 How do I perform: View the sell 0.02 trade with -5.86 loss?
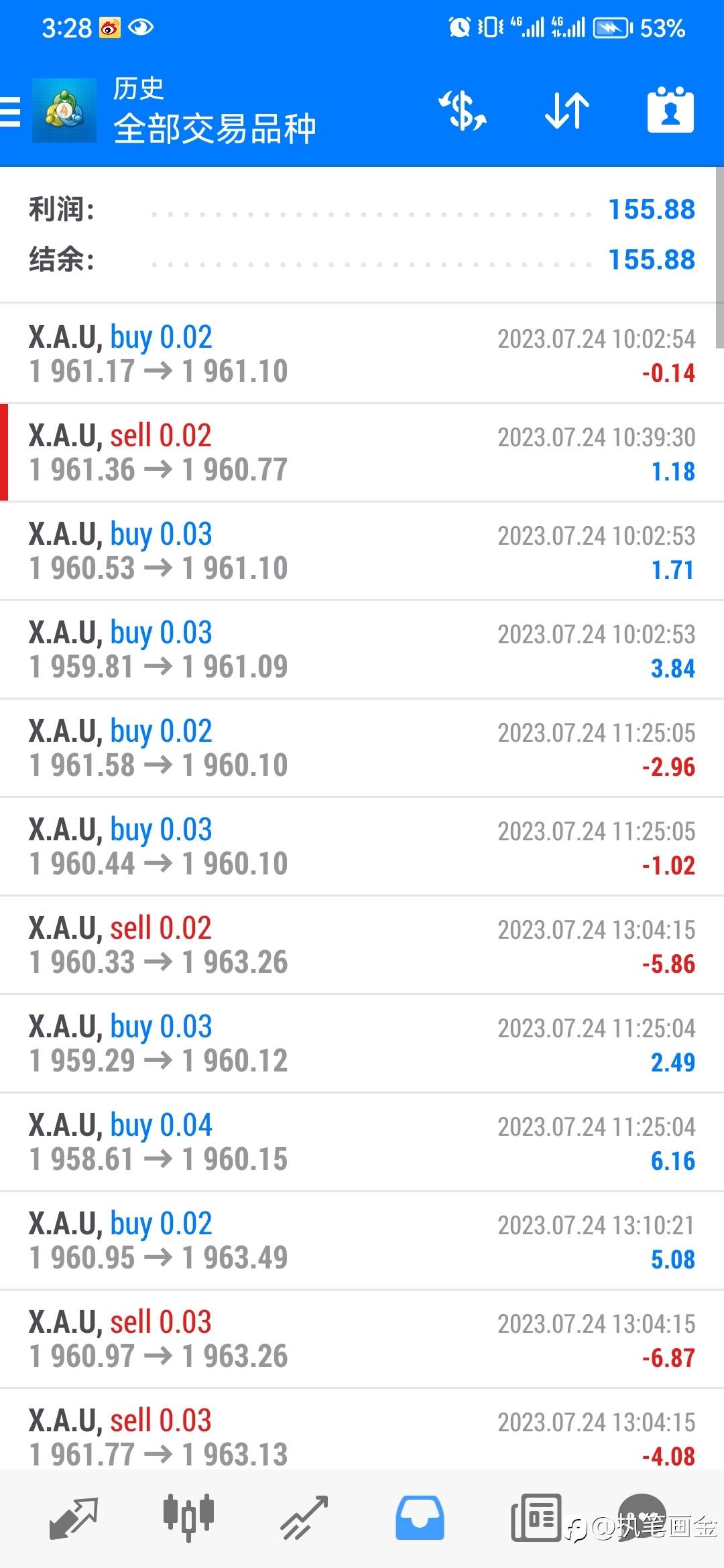(362, 945)
